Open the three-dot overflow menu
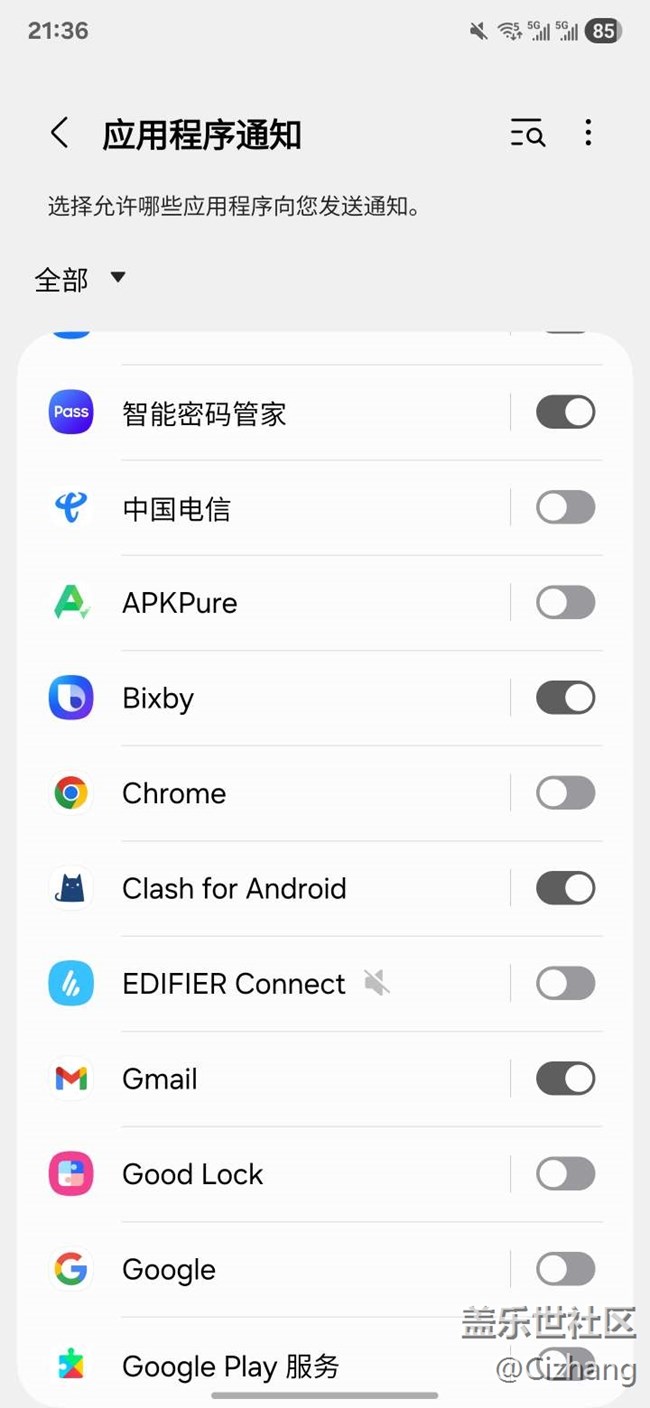 click(588, 133)
